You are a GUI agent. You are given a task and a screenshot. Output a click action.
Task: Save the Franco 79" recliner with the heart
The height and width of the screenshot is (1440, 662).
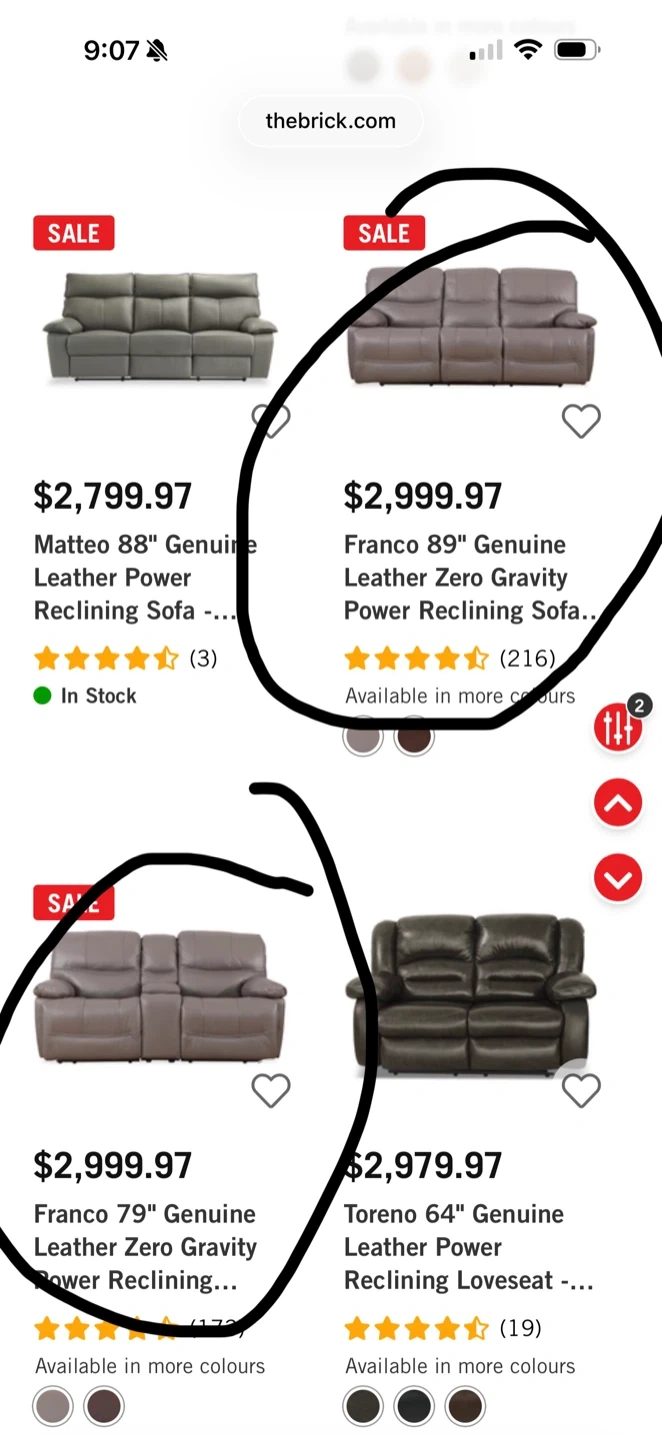pos(270,1090)
